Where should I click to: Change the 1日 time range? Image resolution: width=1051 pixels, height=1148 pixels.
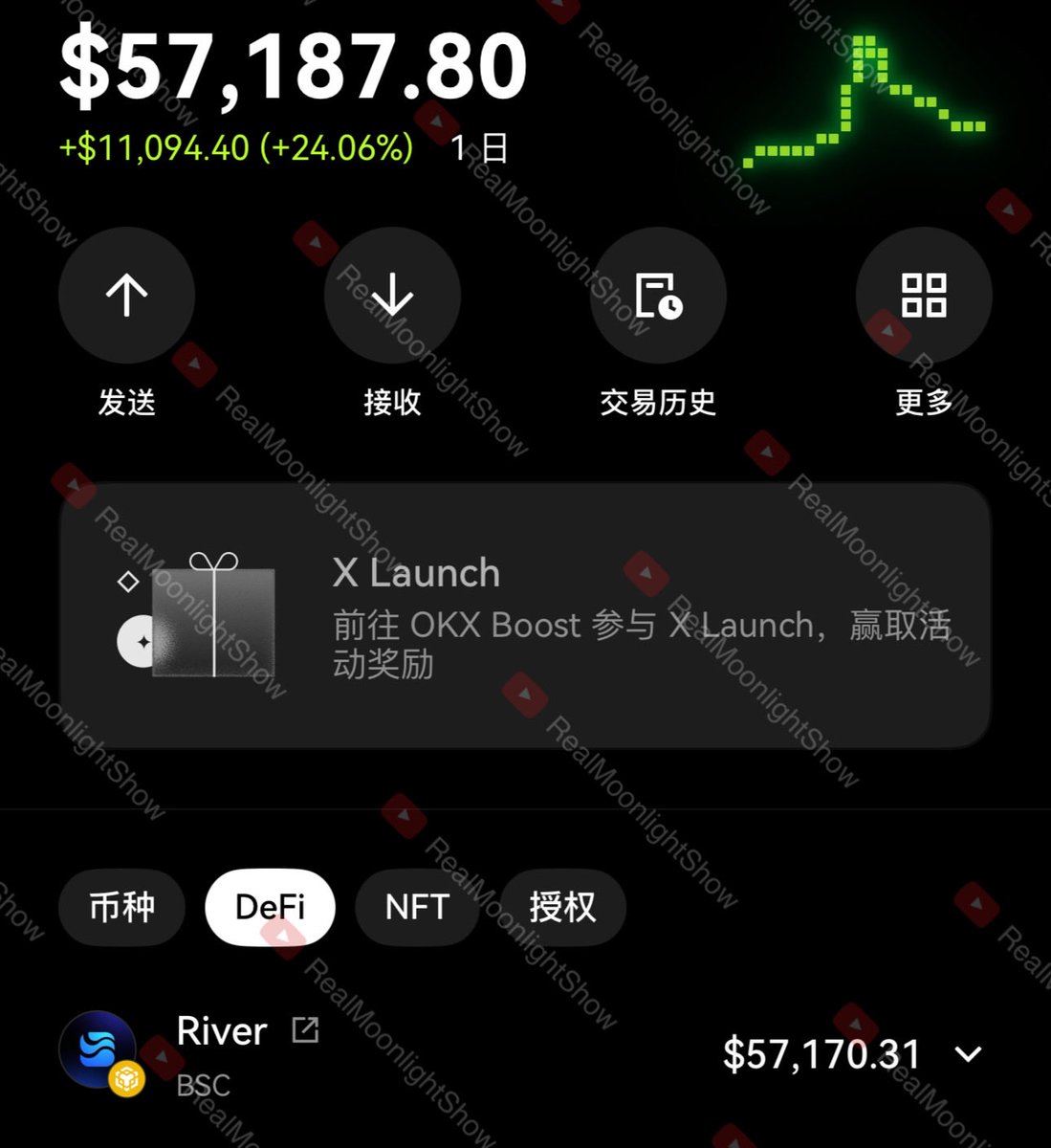(x=479, y=148)
